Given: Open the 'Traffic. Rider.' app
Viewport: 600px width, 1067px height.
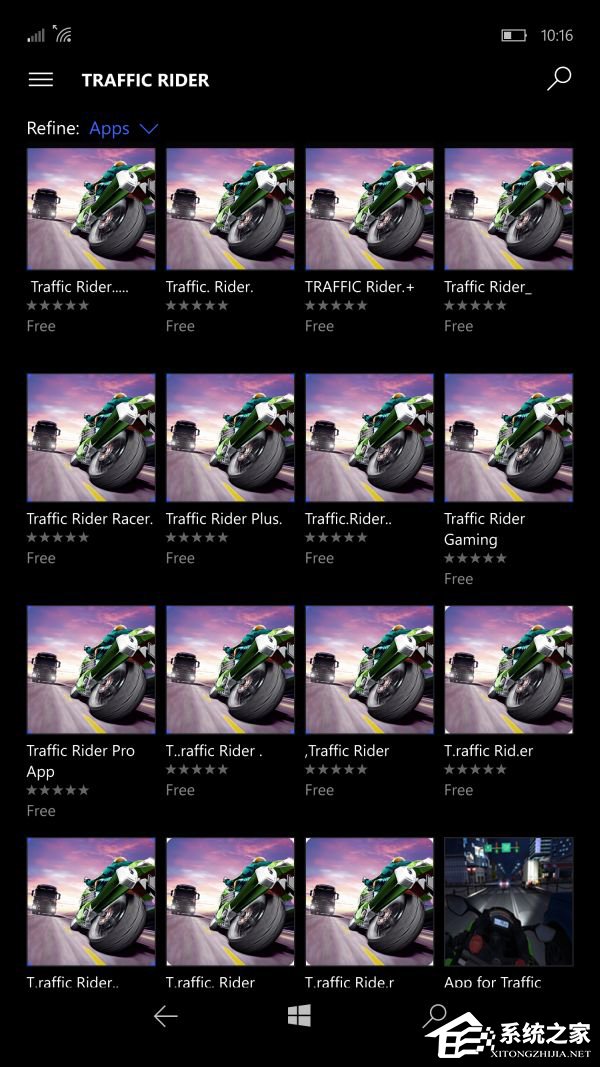Looking at the screenshot, I should 230,212.
